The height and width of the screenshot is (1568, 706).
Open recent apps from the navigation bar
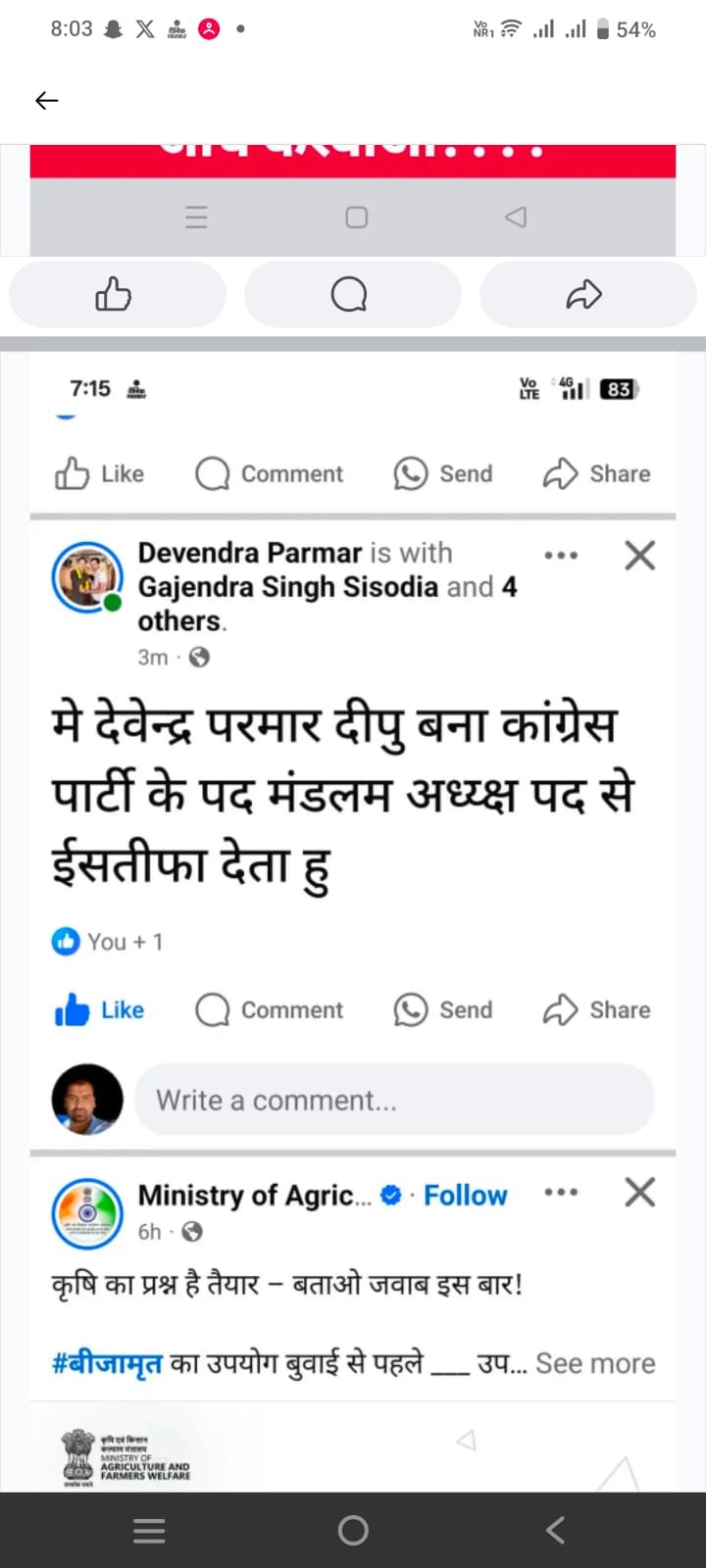149,1530
